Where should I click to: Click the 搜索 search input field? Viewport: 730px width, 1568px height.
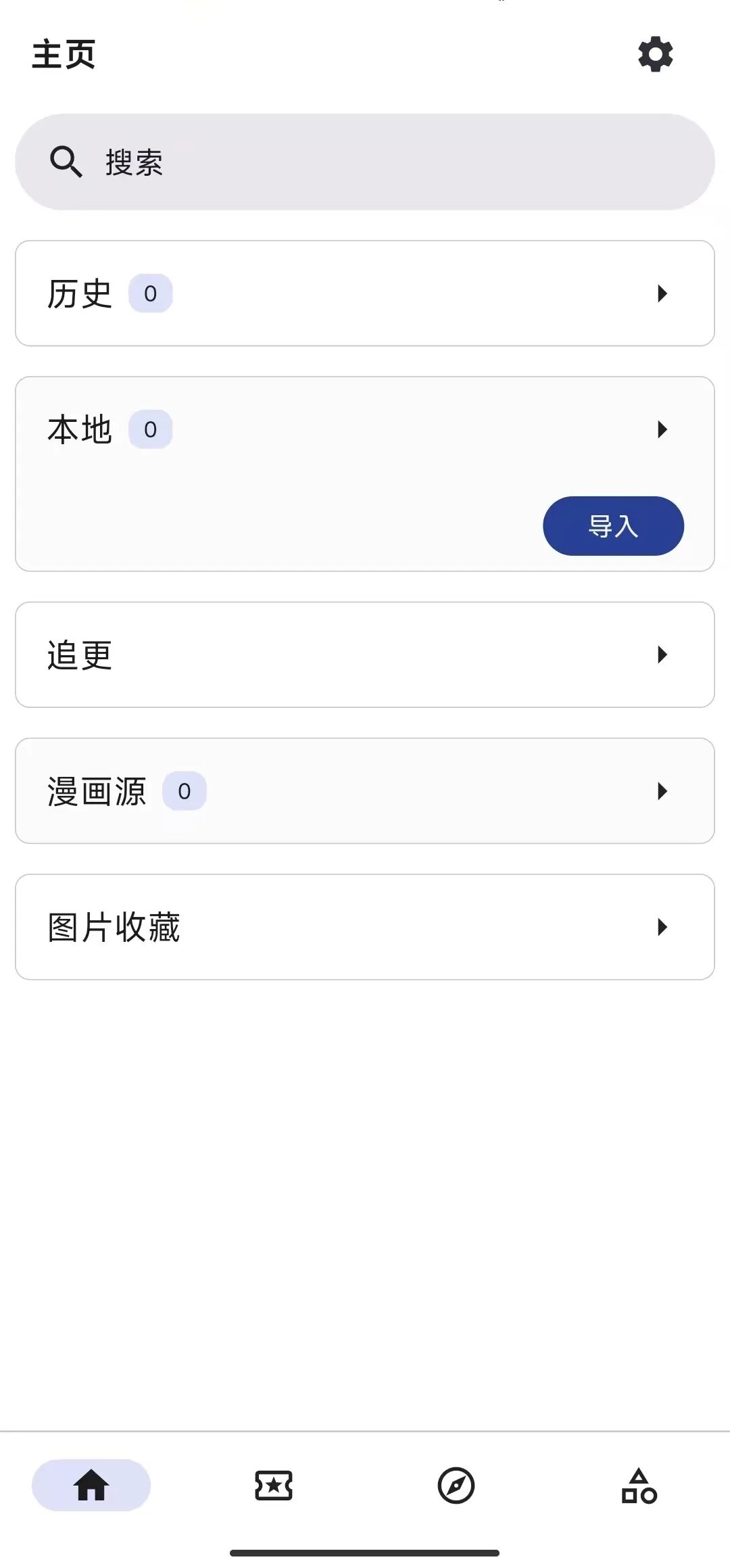coord(365,162)
